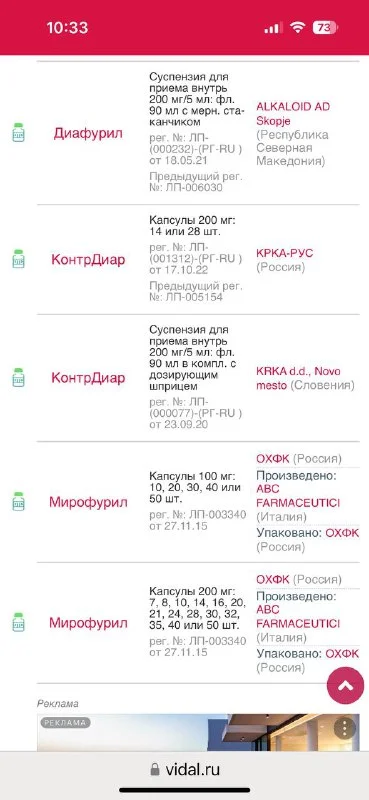This screenshot has height=800, width=369.
Task: Open Упаковано ОХФК link in Мирофурил 200 мг row
Action: 342,654
